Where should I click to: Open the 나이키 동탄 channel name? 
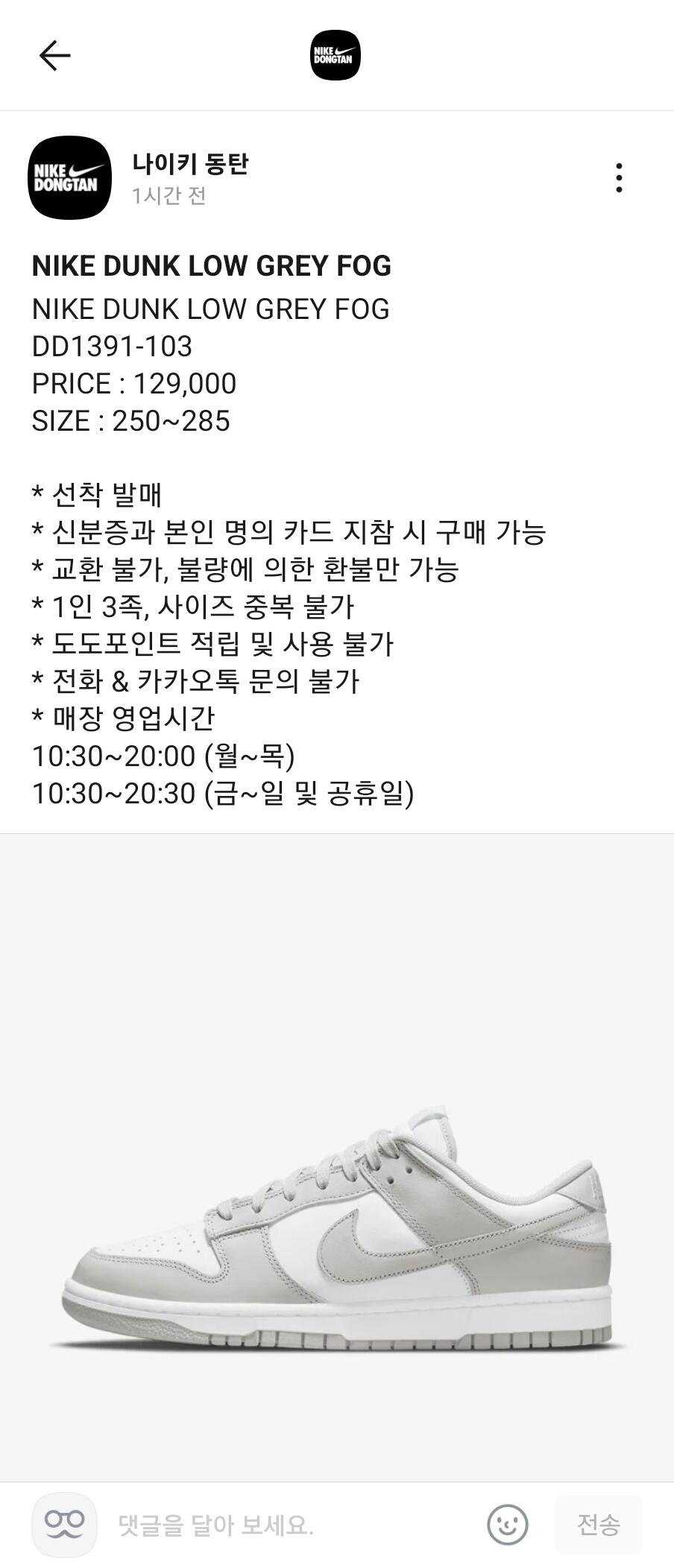(190, 163)
